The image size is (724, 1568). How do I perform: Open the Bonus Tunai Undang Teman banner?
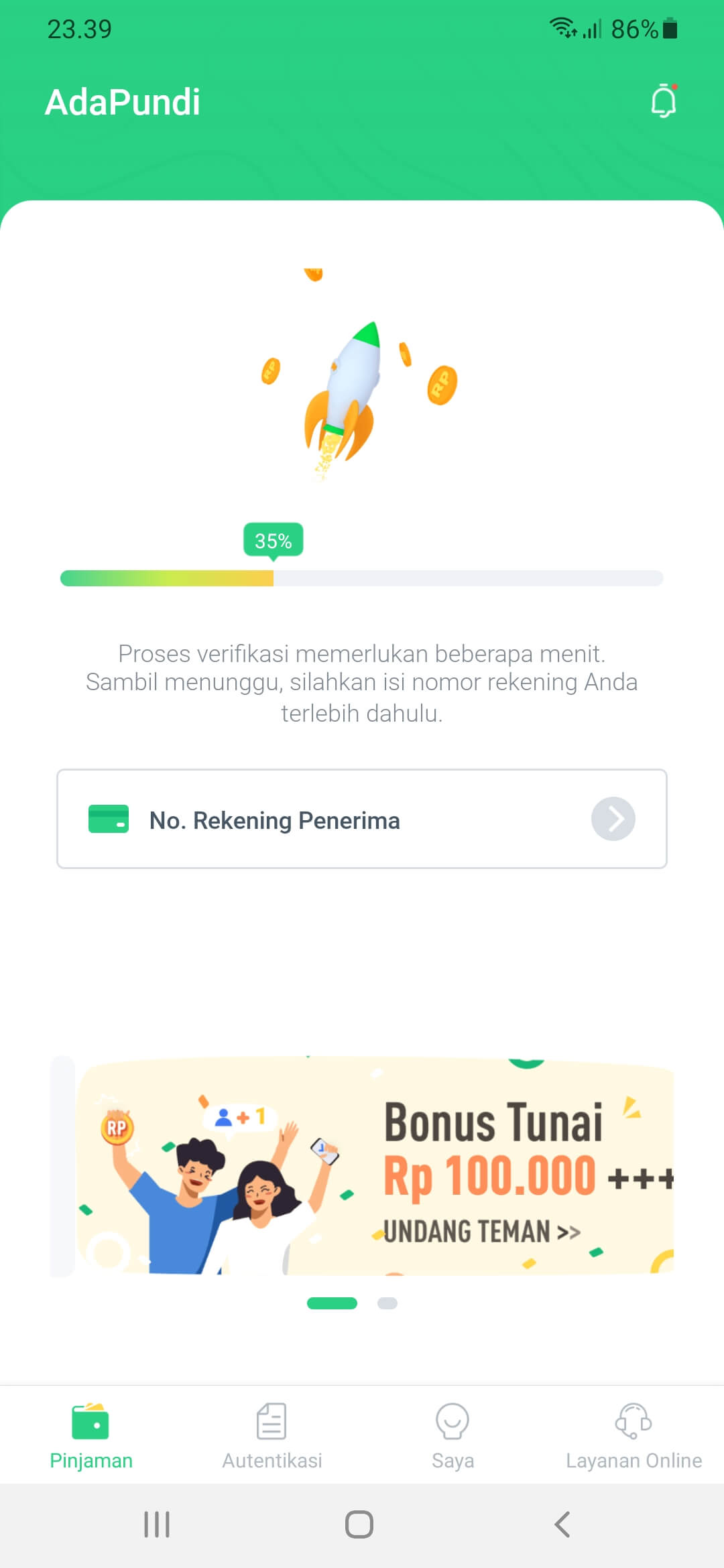click(x=375, y=1166)
